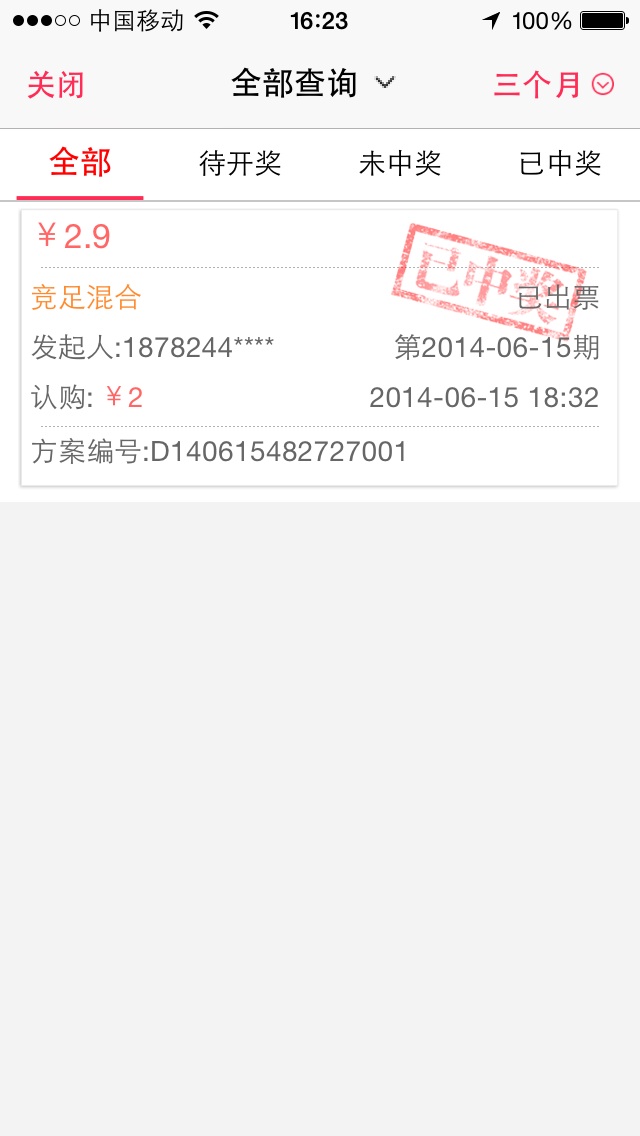
Task: Switch to the 未中奖 tab
Action: point(400,163)
